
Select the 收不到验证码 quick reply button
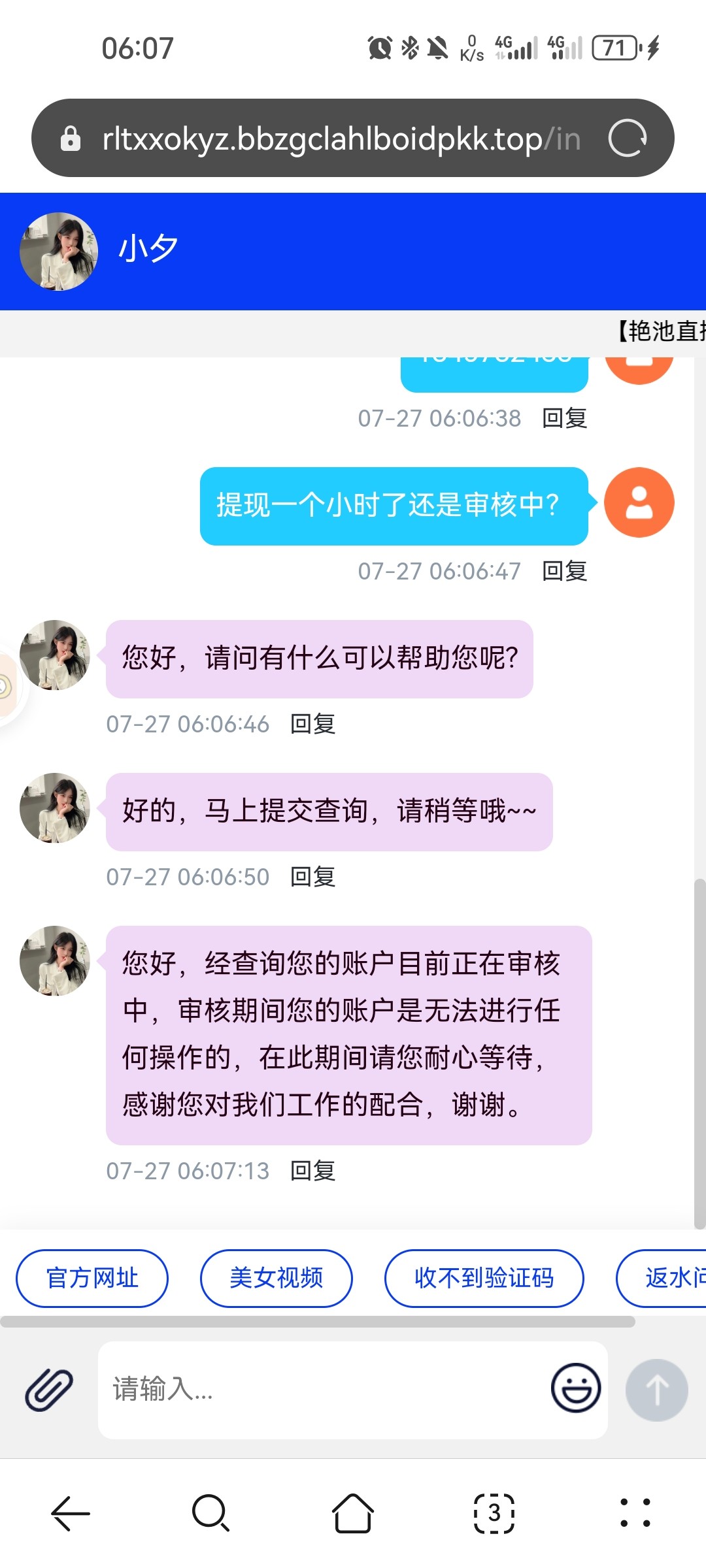[484, 1279]
